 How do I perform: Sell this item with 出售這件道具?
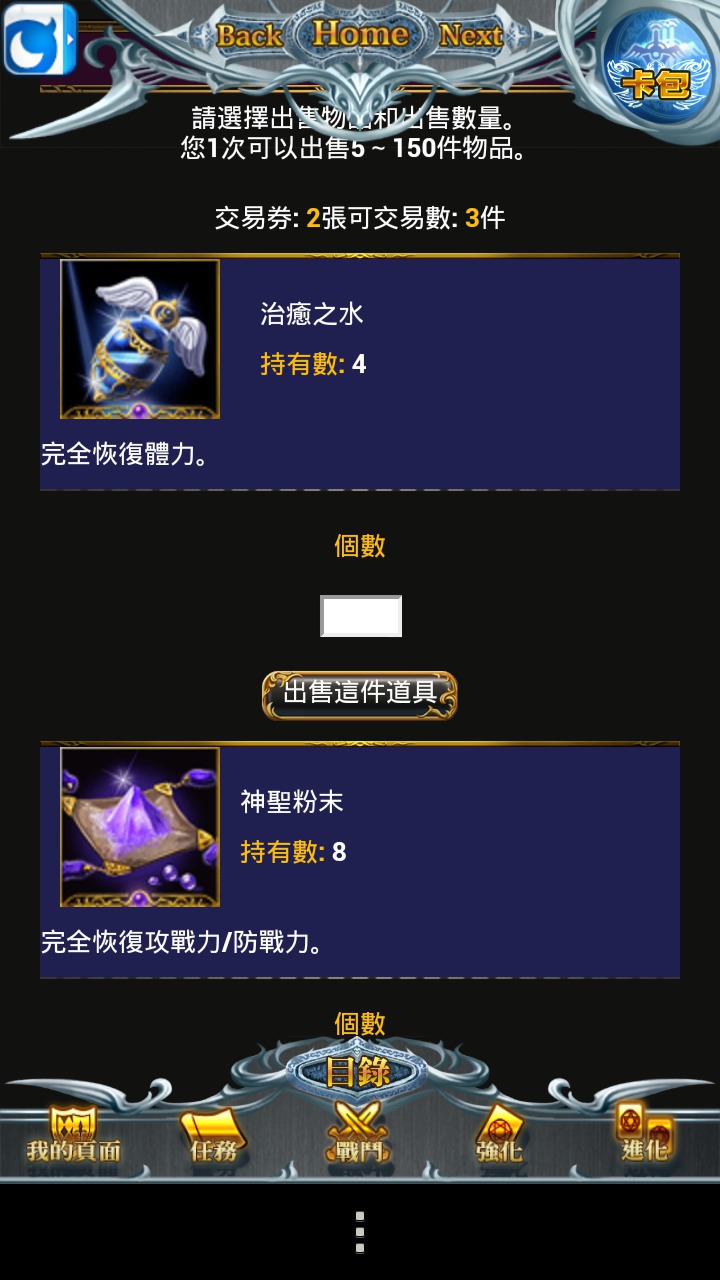click(360, 695)
